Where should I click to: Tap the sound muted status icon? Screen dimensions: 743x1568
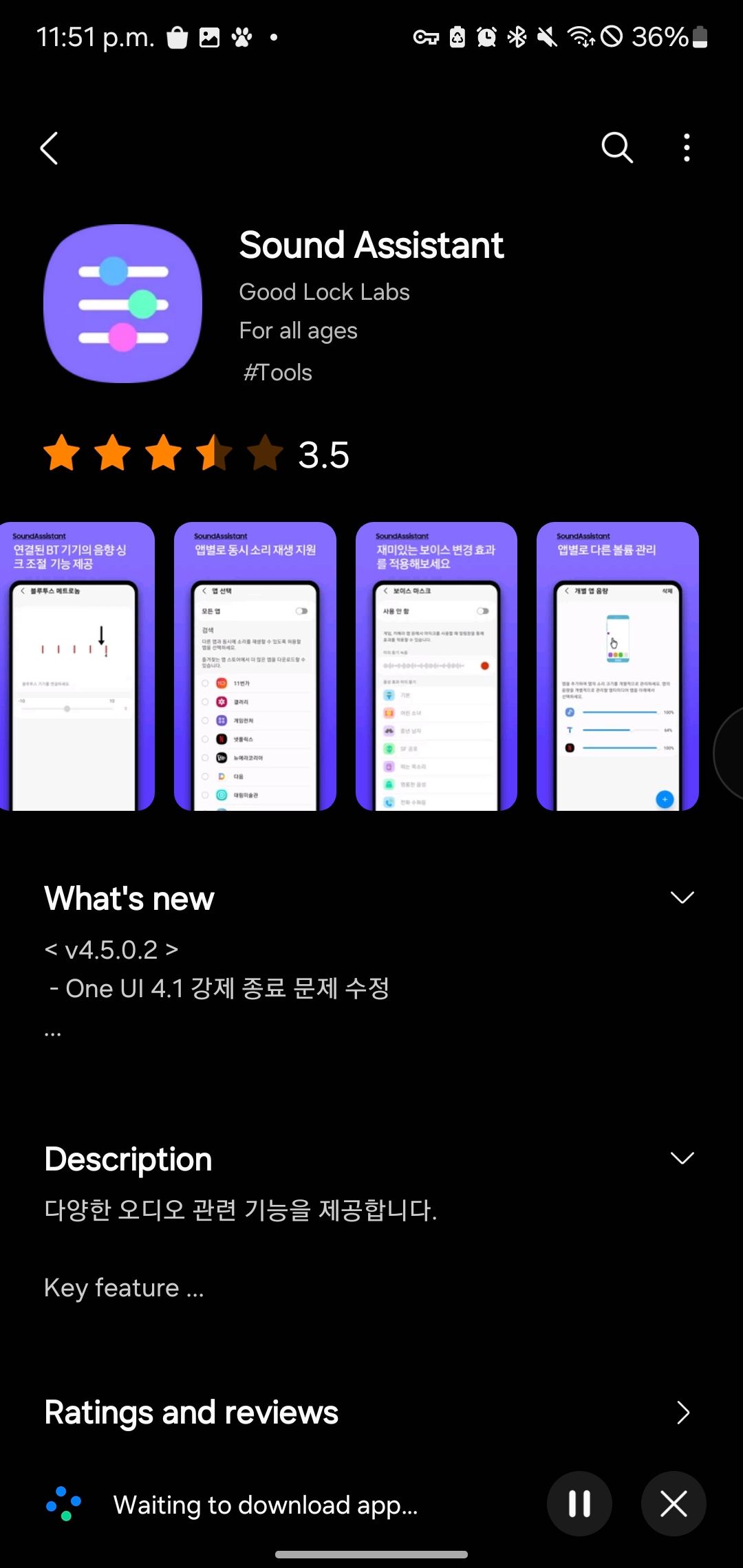pos(546,37)
